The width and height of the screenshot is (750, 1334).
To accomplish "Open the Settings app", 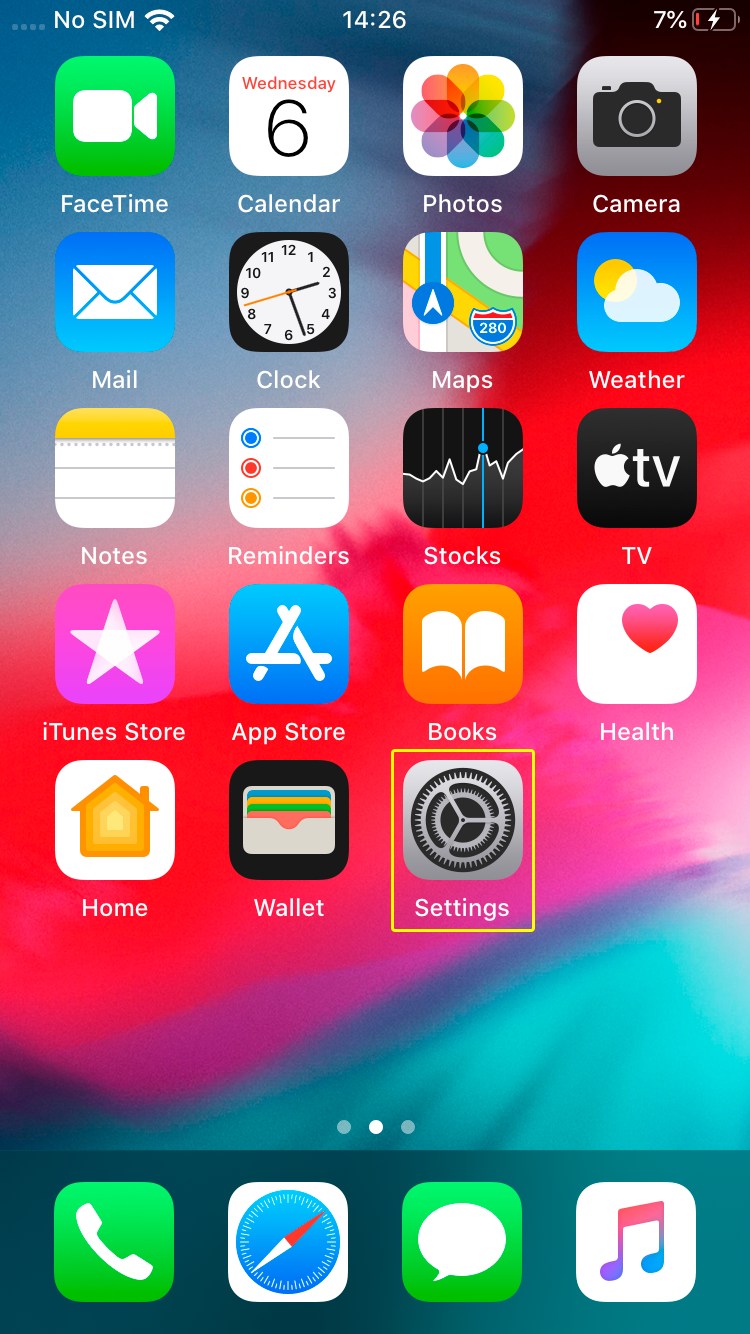I will (x=463, y=820).
